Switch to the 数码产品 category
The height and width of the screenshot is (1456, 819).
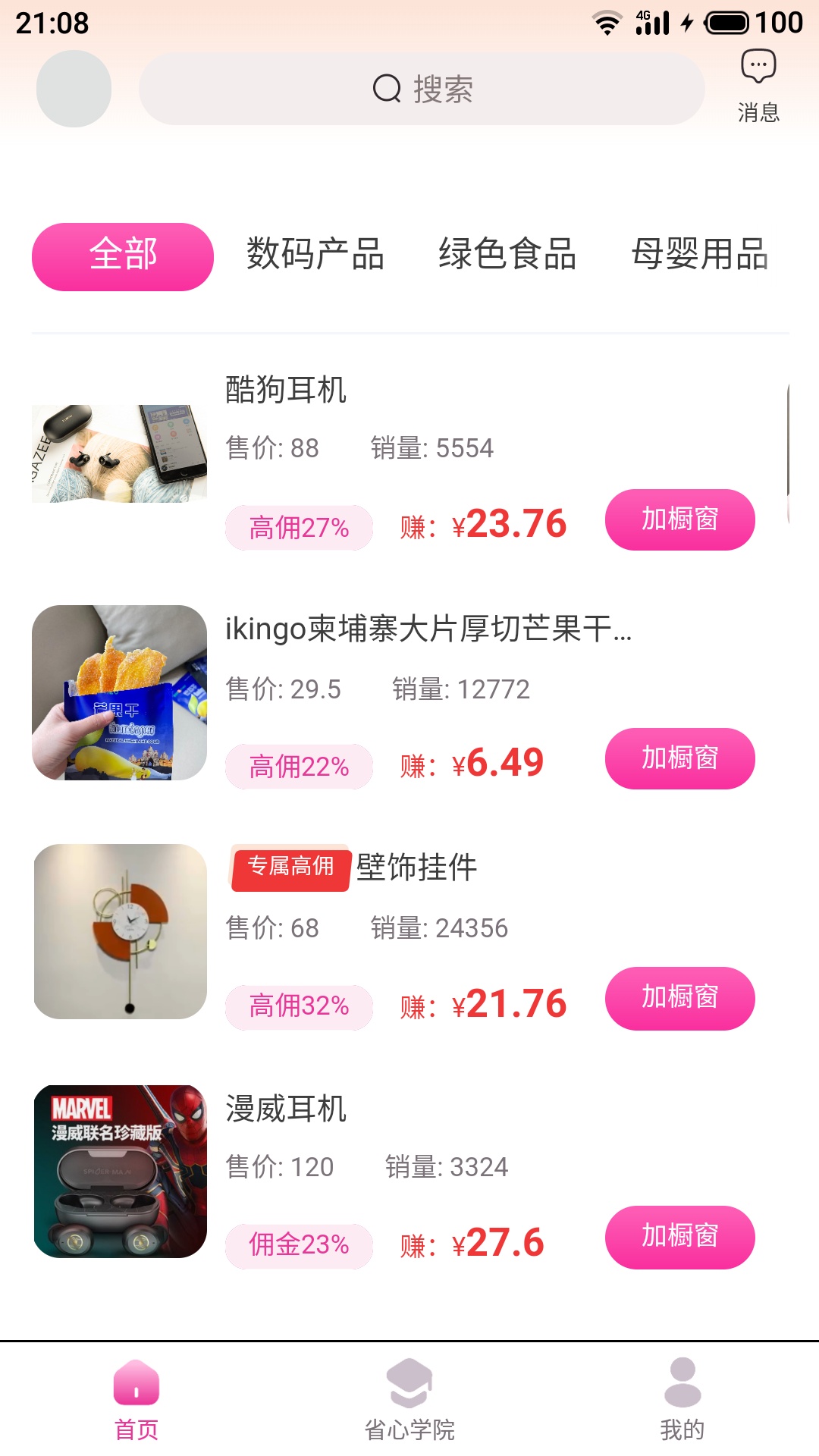point(315,255)
